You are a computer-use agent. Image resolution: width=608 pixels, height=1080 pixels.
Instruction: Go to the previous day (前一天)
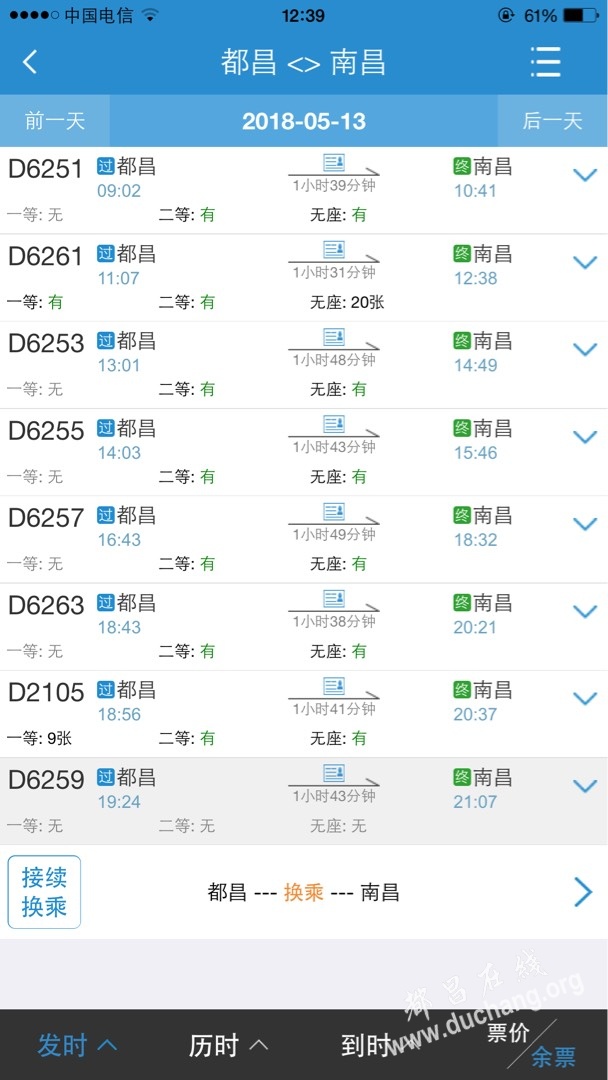55,121
